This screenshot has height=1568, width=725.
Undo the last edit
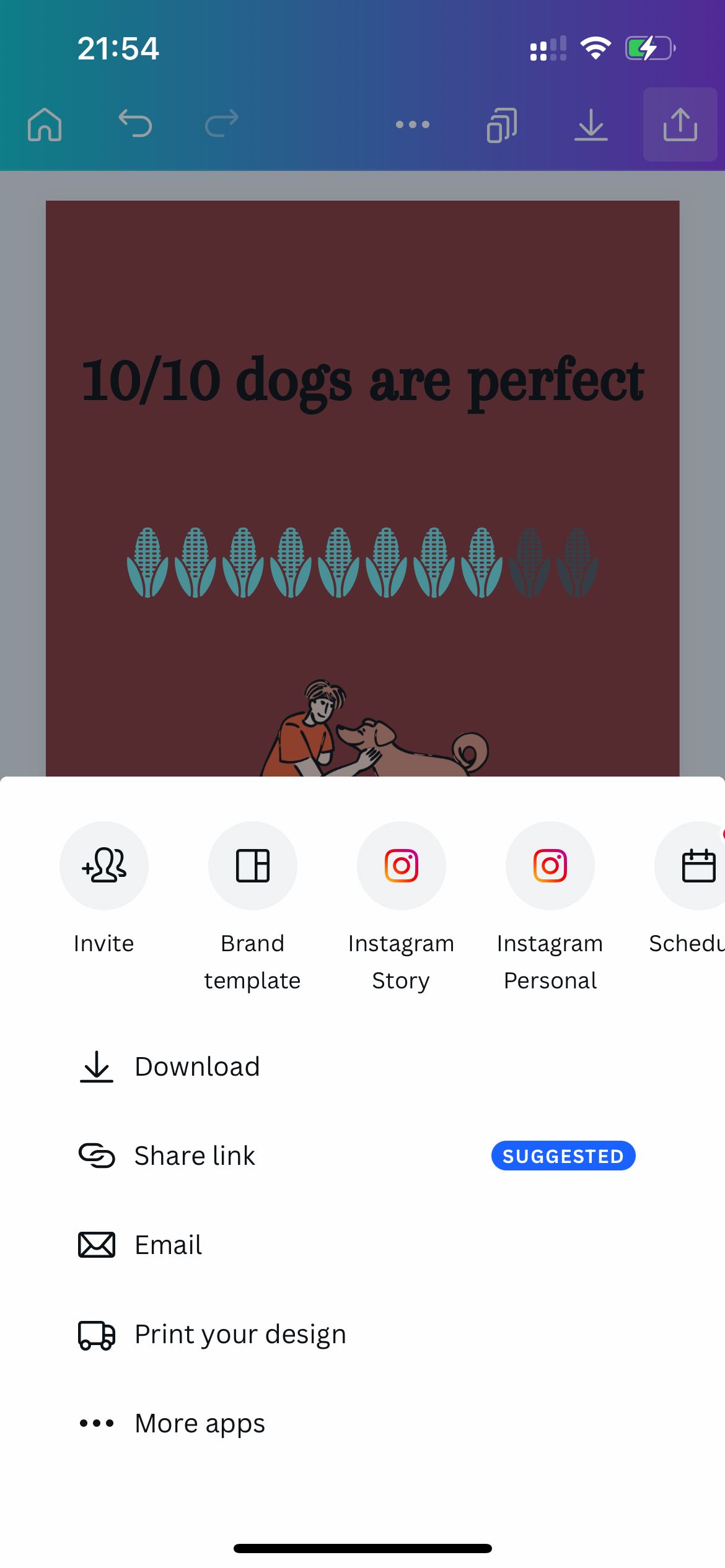point(135,123)
